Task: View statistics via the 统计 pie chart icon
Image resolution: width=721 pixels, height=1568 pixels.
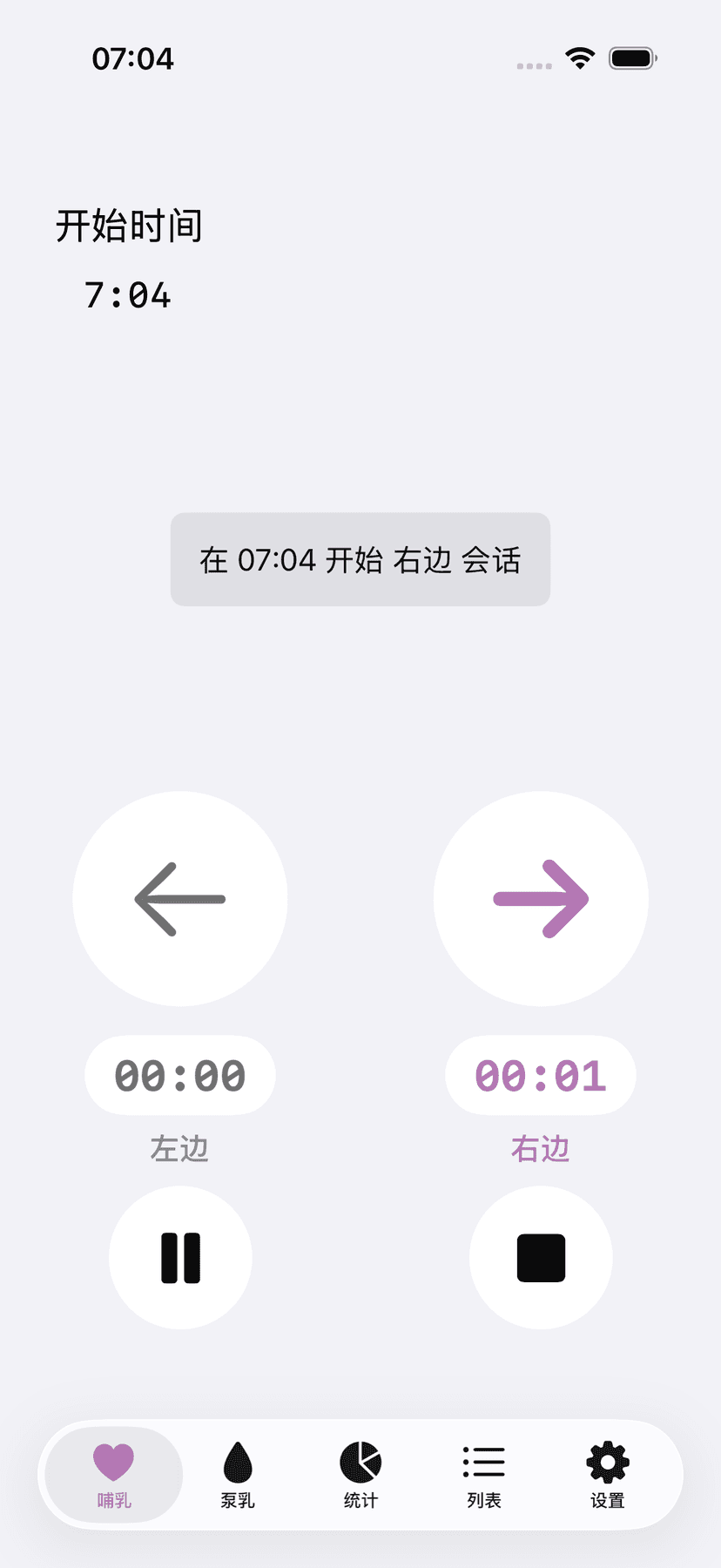Action: 360,1473
